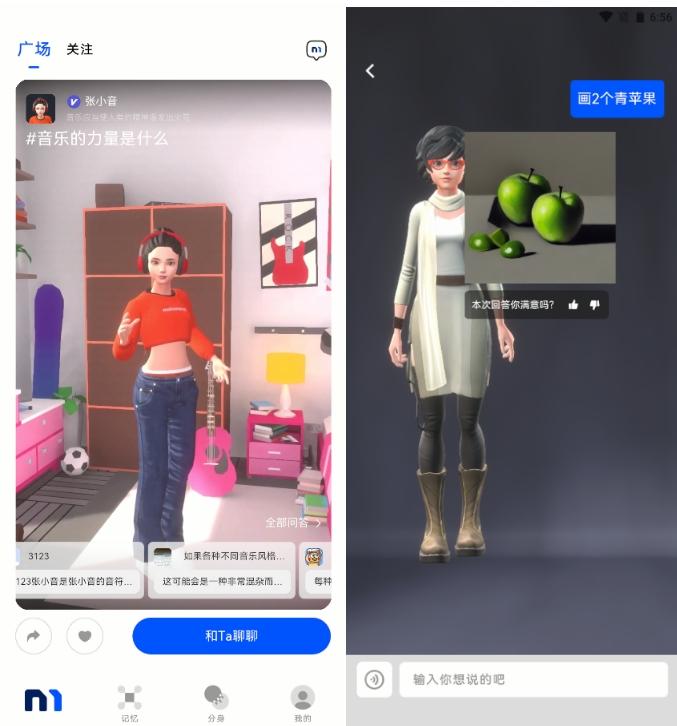Screen dimensions: 677x726
Task: Switch to the 记忆 tab
Action: [x=130, y=701]
